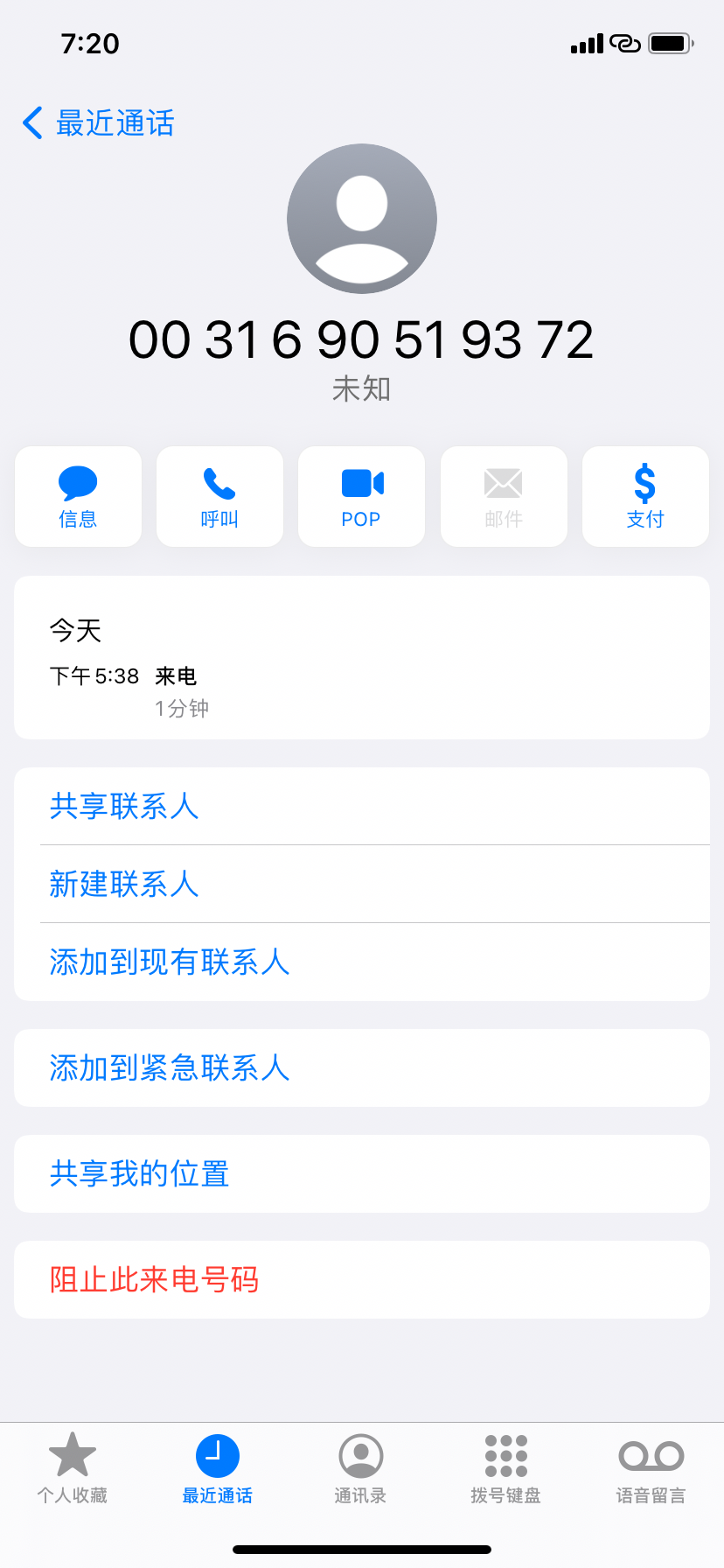Tap the grayed-out 邮件 mail icon
The image size is (724, 1568).
point(504,495)
